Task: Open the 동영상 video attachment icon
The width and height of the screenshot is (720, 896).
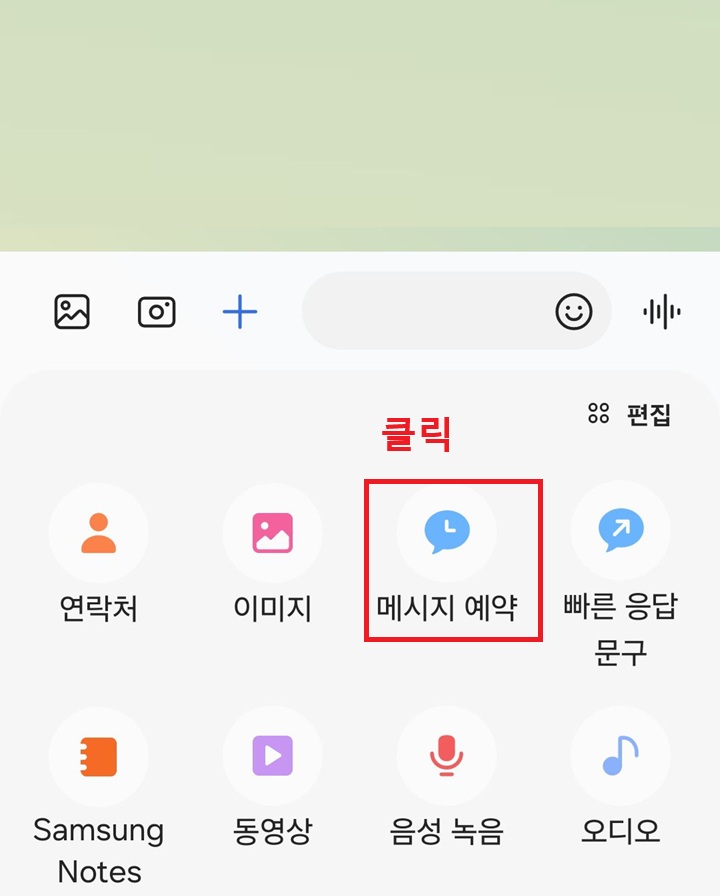Action: click(x=272, y=757)
